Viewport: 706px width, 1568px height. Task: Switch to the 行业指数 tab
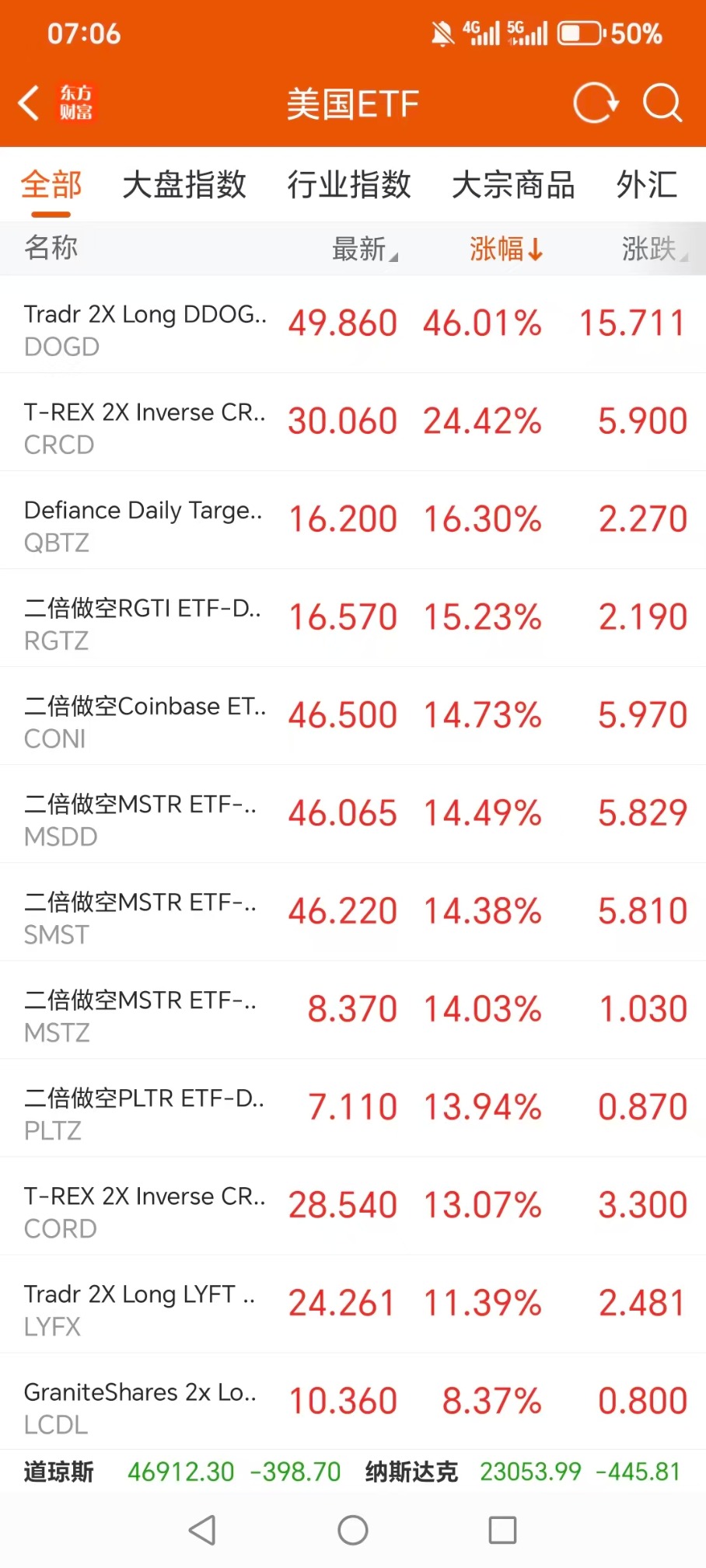(x=349, y=185)
